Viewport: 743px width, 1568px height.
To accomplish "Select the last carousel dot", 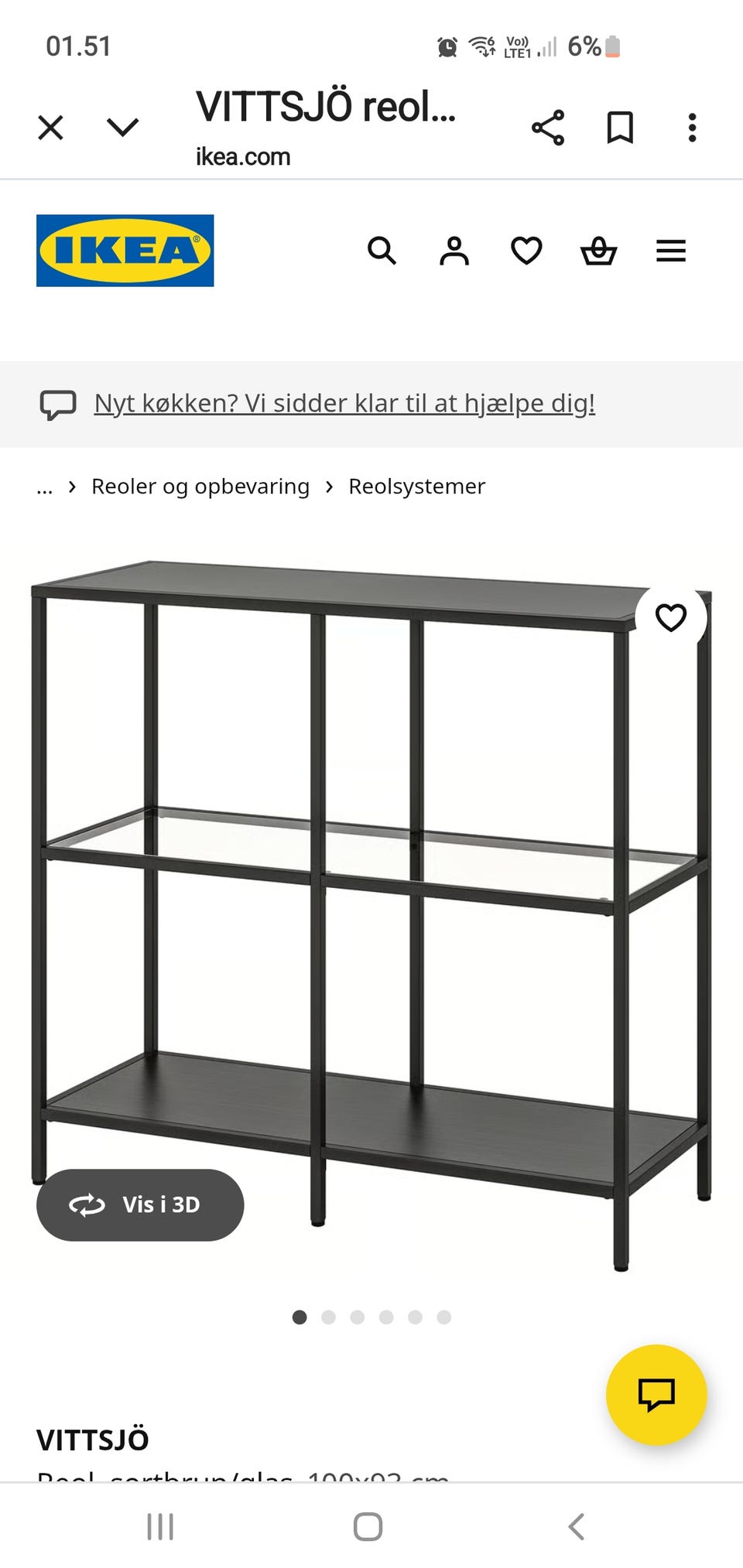I will point(443,1317).
